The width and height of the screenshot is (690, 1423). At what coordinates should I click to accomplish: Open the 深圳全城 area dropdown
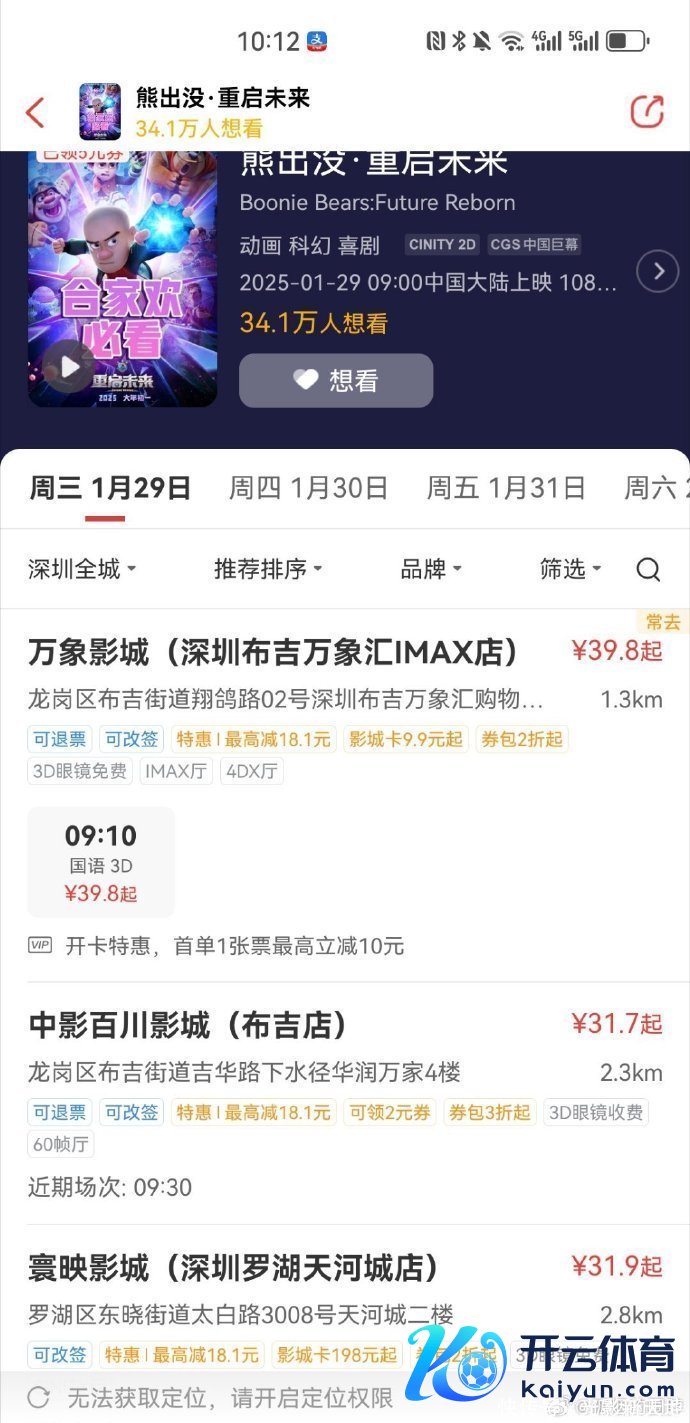82,569
